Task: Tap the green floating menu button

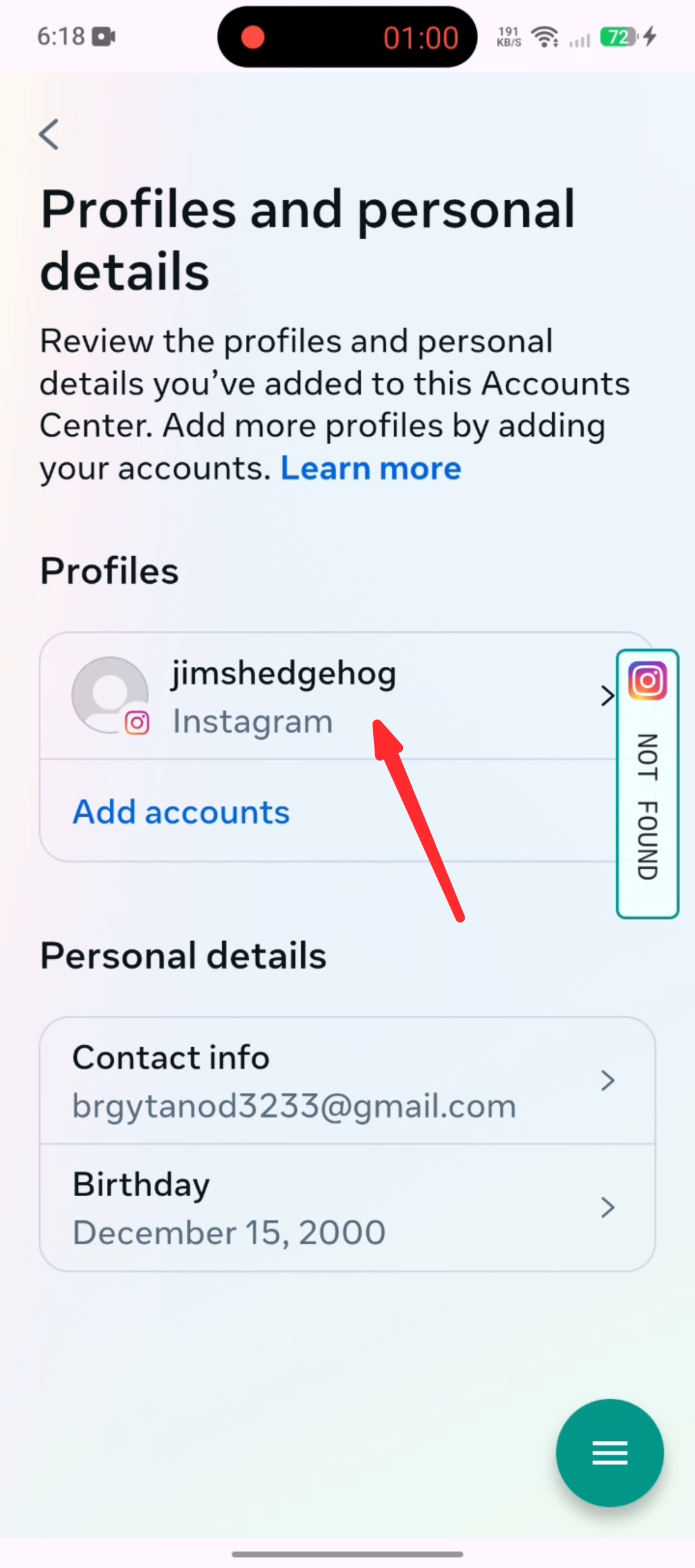Action: [609, 1453]
